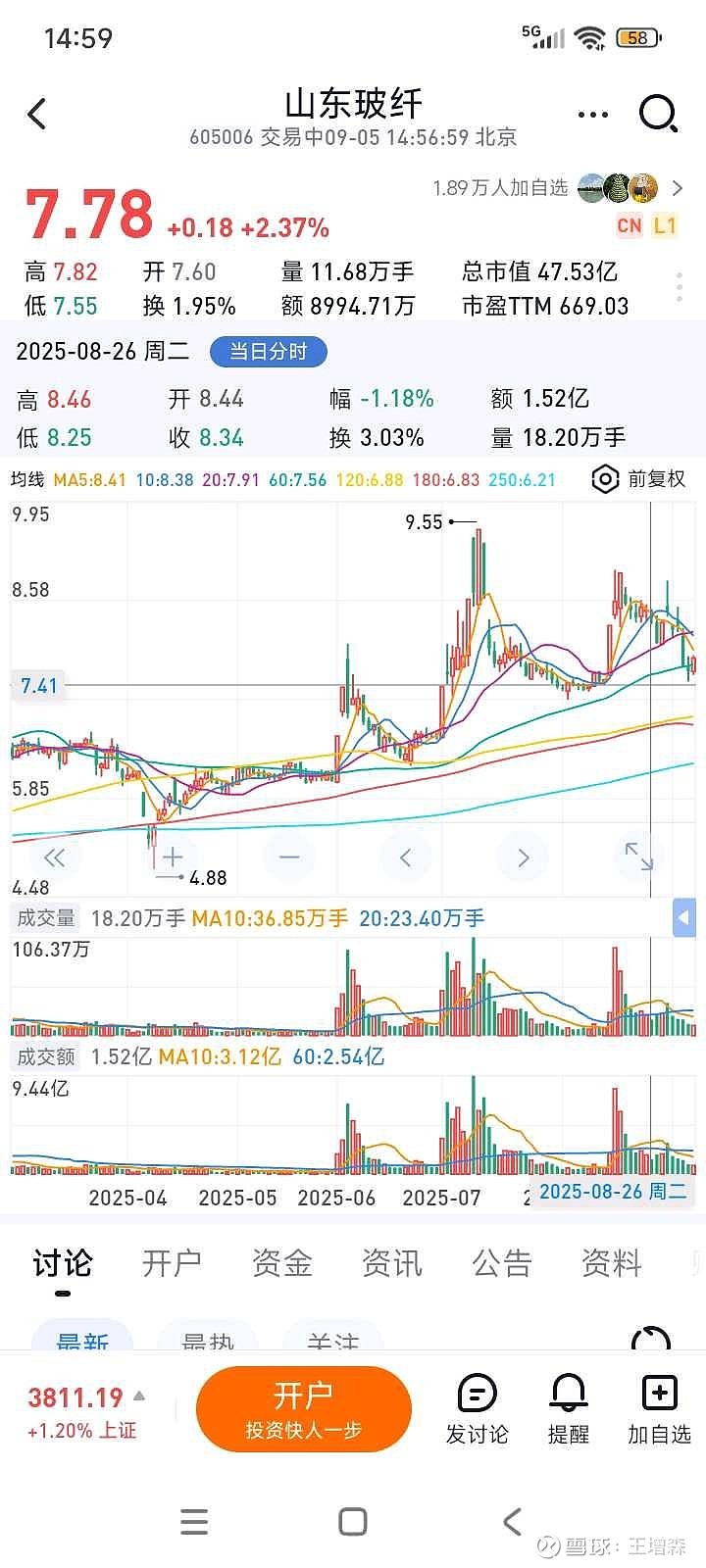Post a new discussion via 发讨论
Viewport: 706px width, 1568px height.
pos(478,1409)
